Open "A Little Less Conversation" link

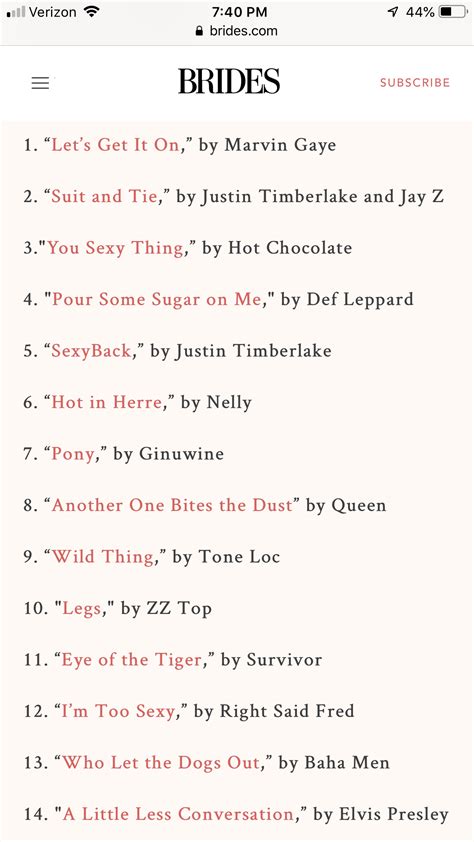pyautogui.click(x=178, y=814)
